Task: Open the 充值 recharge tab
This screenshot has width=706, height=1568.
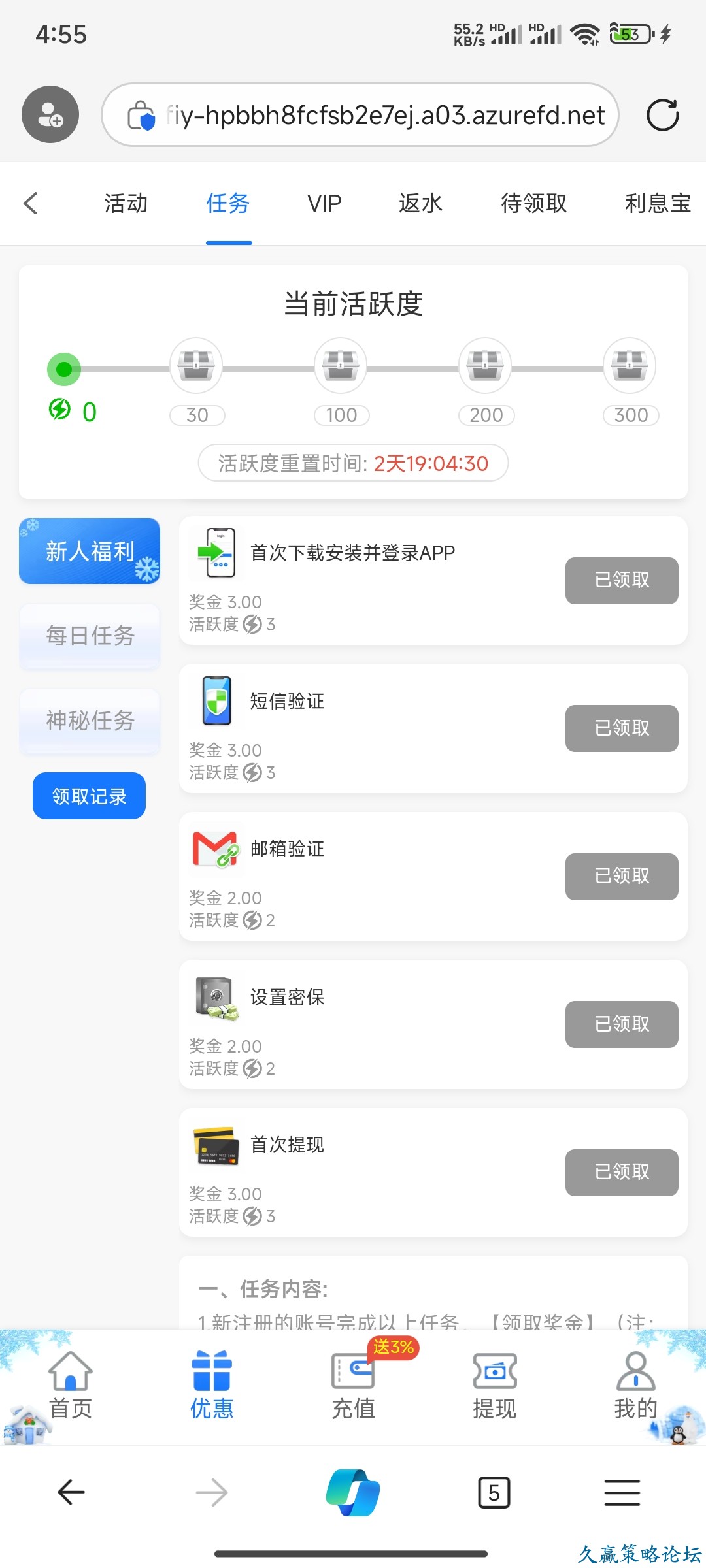Action: [x=353, y=1385]
